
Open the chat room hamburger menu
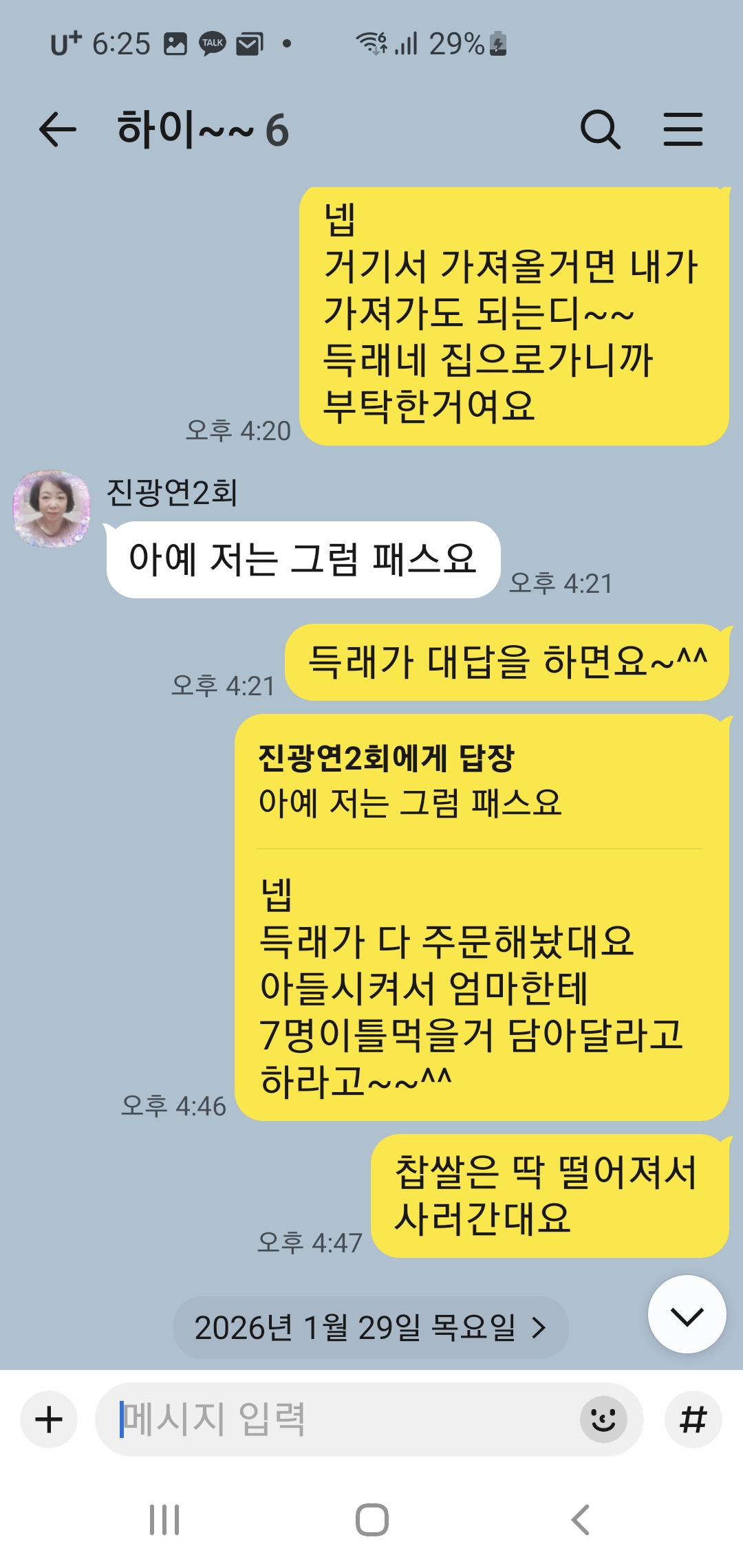click(682, 130)
